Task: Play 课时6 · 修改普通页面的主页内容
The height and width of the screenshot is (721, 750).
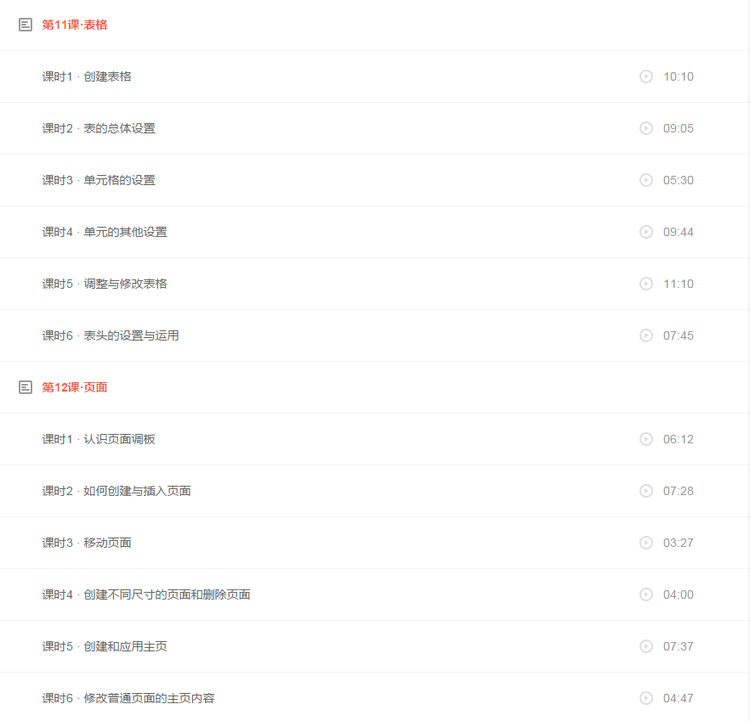Action: coord(646,698)
